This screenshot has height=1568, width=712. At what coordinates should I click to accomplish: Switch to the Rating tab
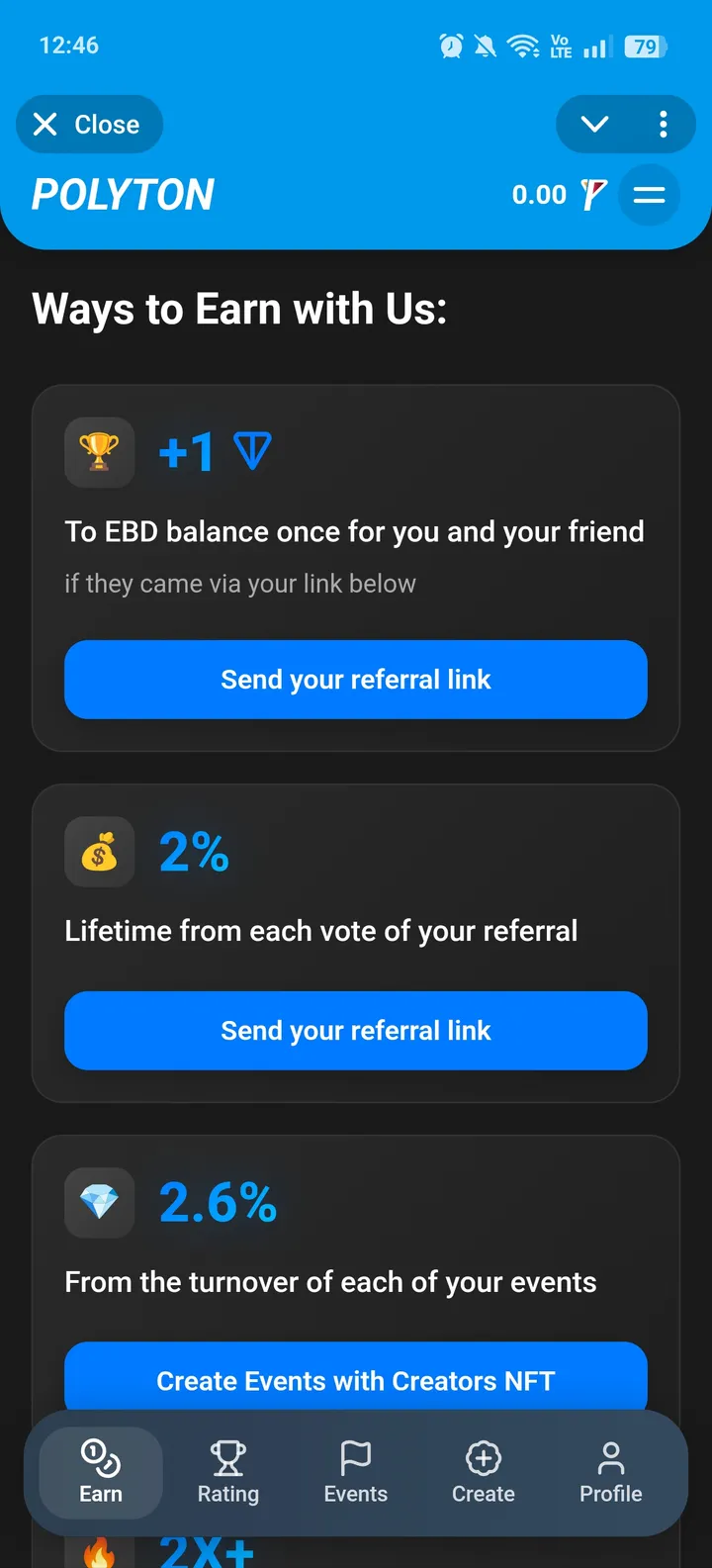point(228,1472)
